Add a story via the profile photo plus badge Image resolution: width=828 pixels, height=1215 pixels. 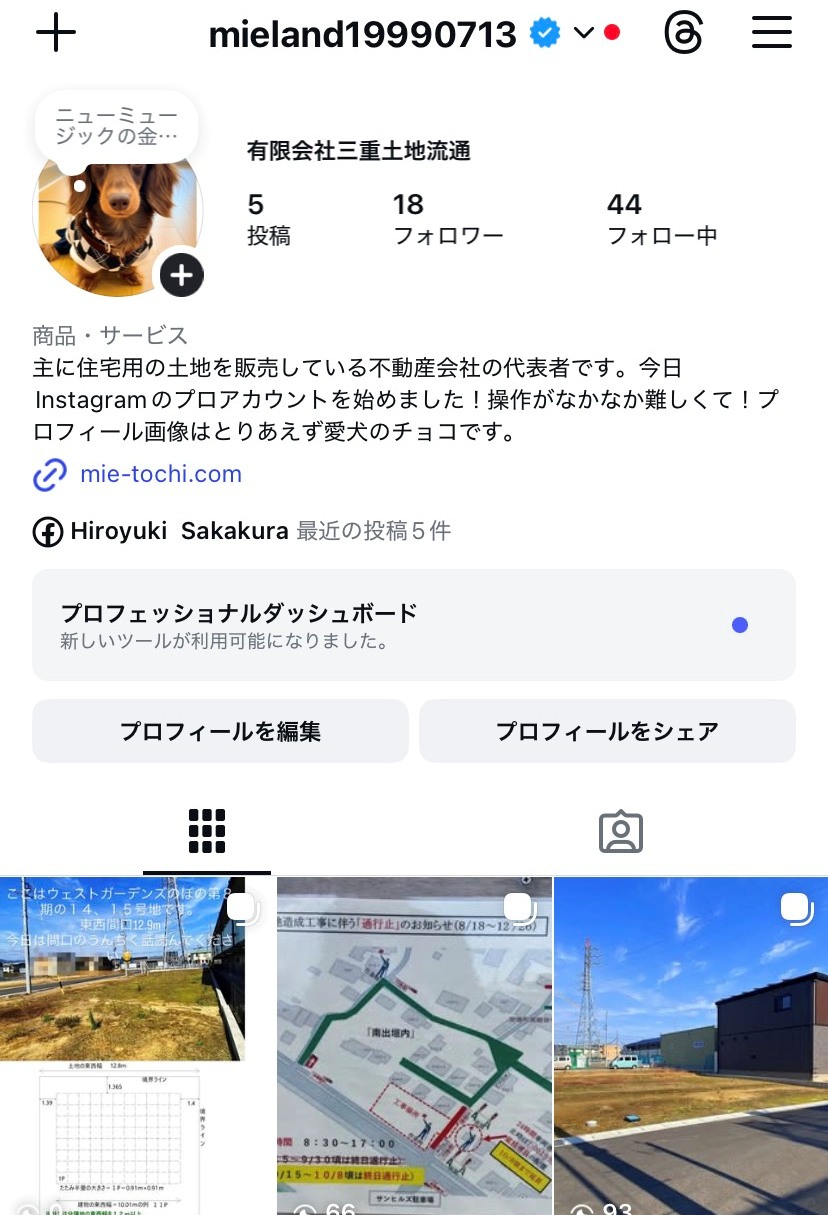[x=181, y=274]
